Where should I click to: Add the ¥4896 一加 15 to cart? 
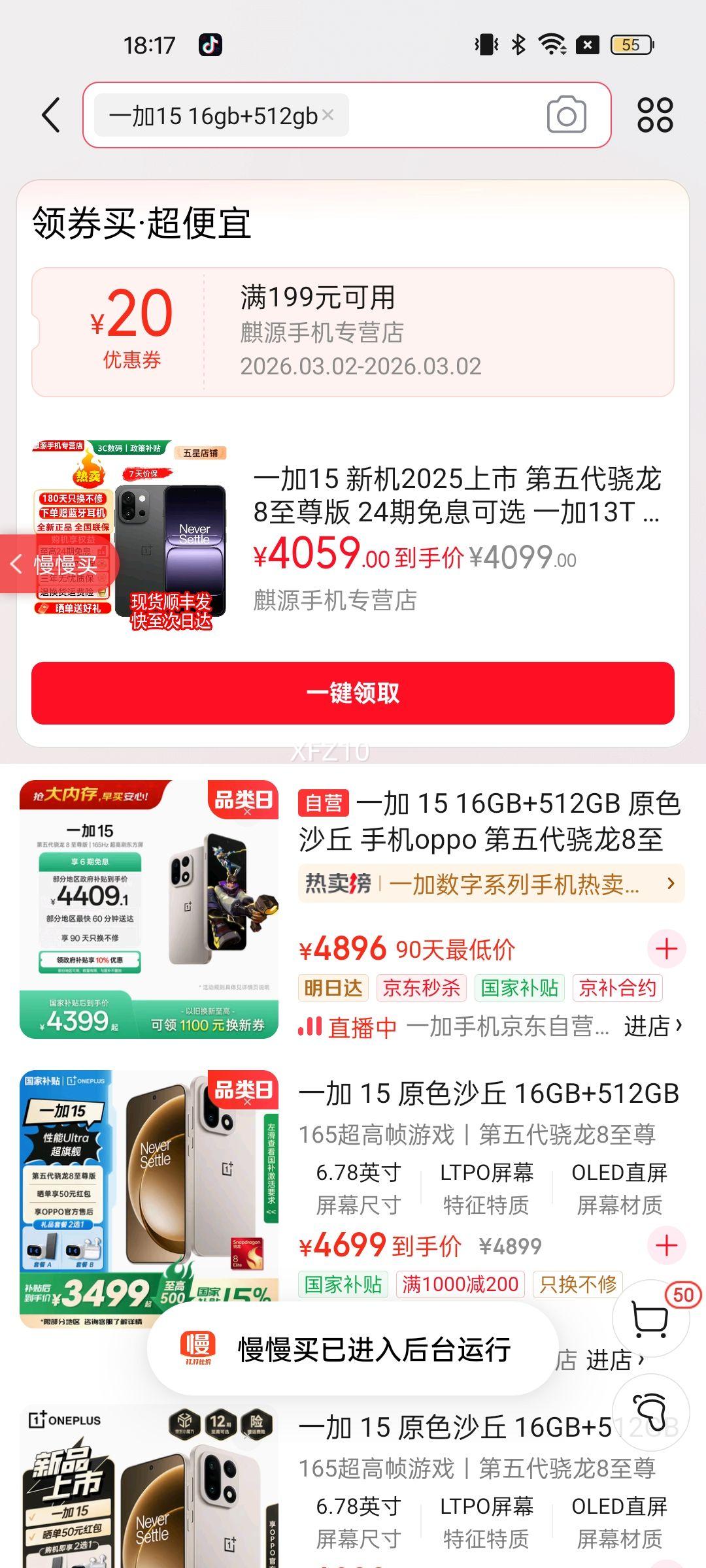[666, 949]
